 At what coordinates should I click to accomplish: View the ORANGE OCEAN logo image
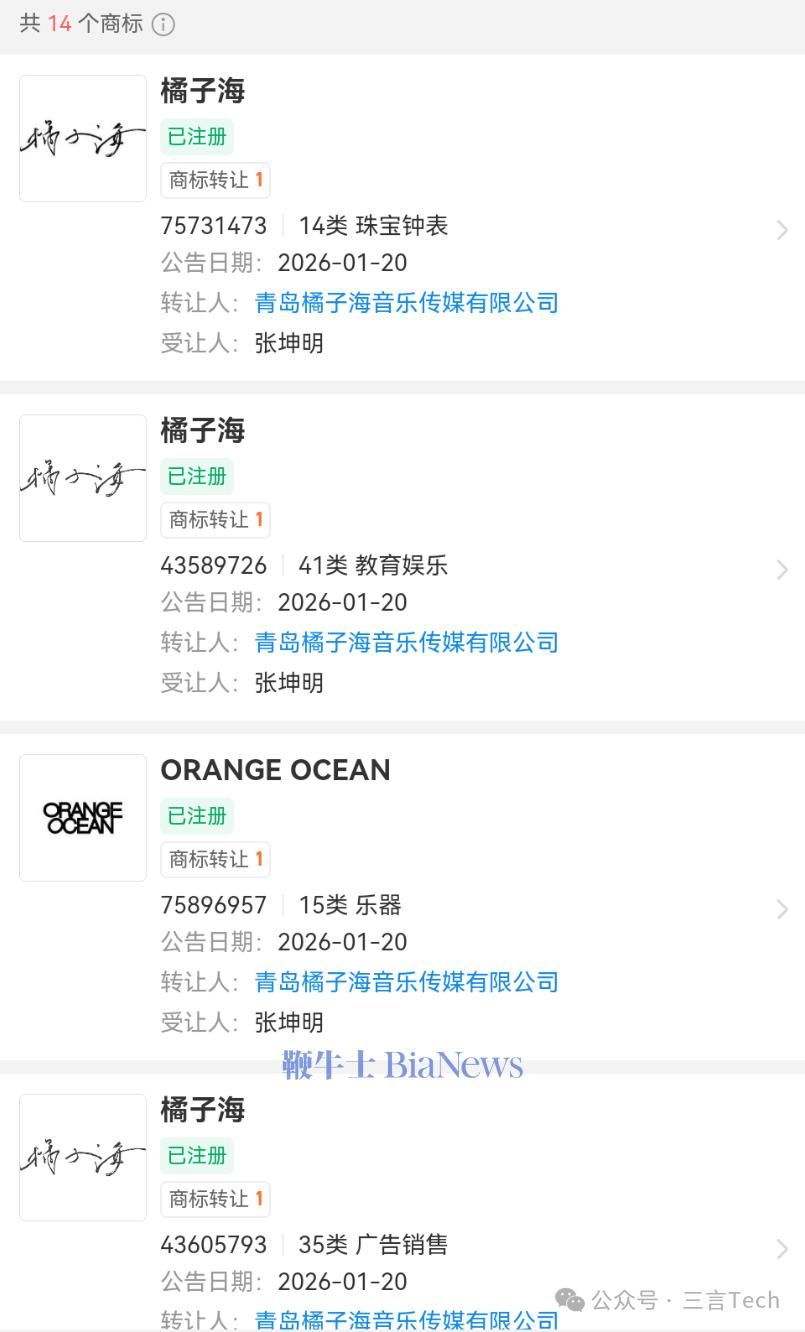tap(83, 818)
